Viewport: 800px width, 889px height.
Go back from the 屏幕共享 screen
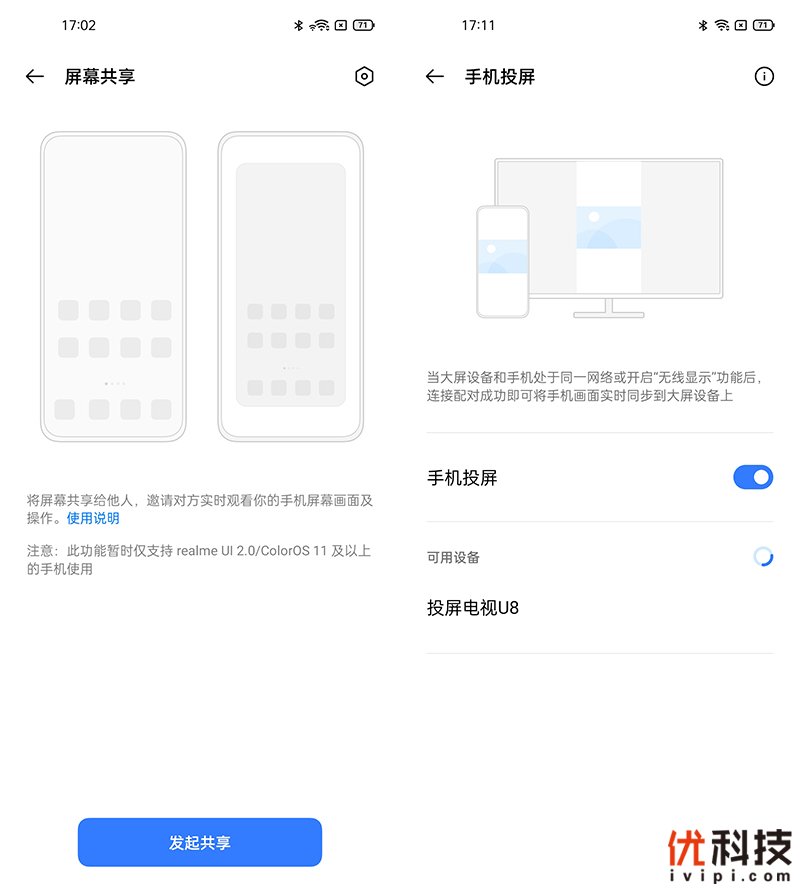[35, 77]
